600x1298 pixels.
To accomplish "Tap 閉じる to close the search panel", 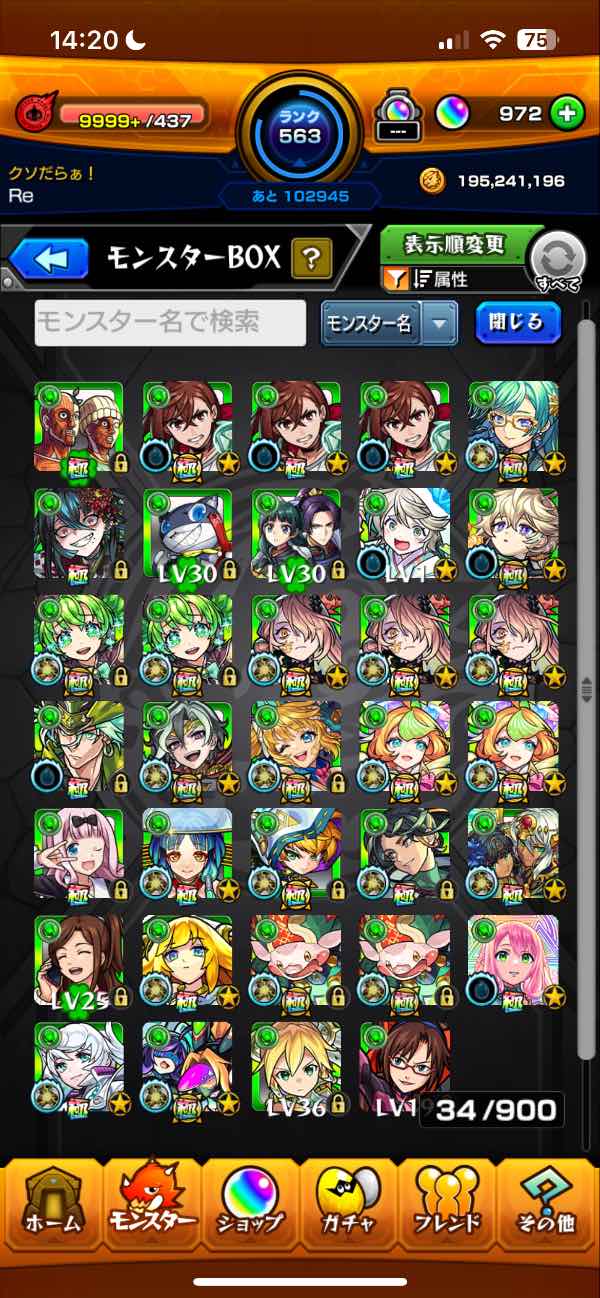I will point(517,323).
